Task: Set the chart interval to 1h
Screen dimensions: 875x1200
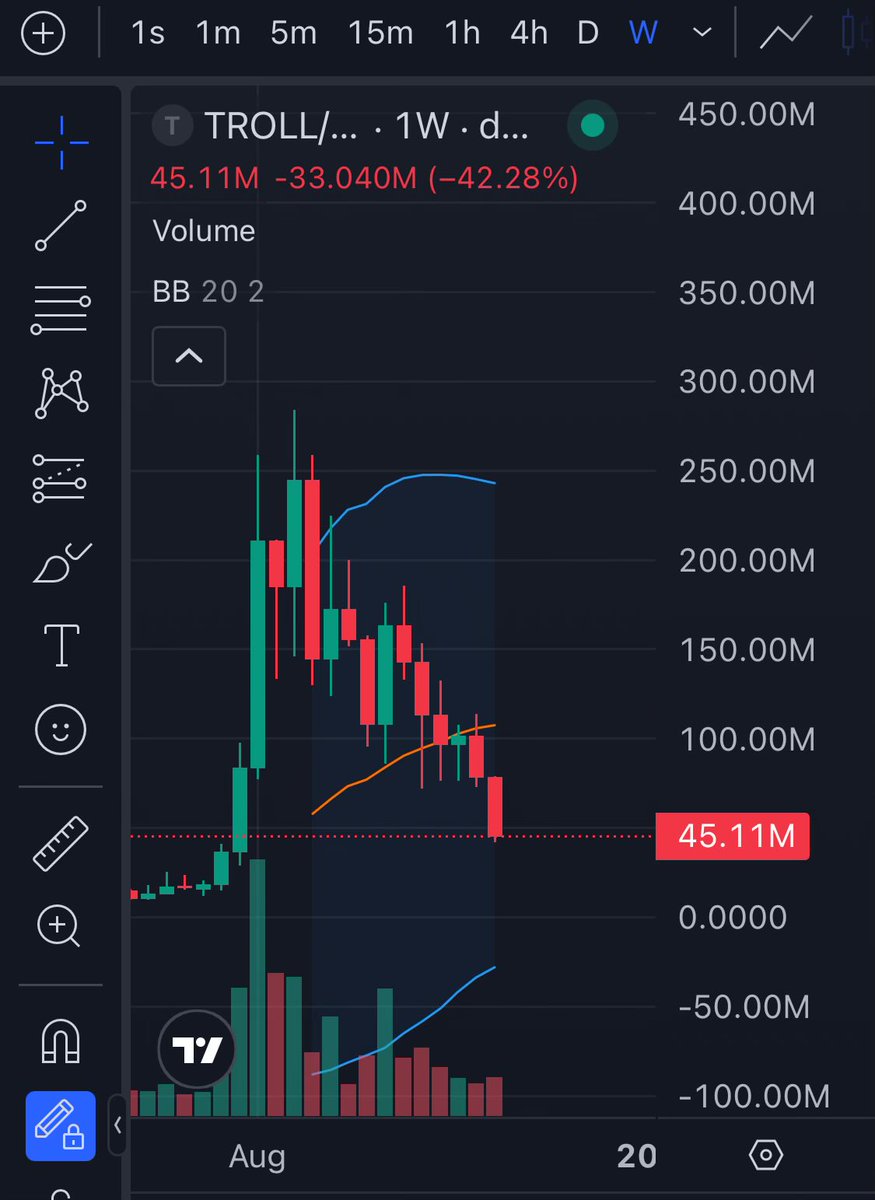Action: pyautogui.click(x=462, y=33)
